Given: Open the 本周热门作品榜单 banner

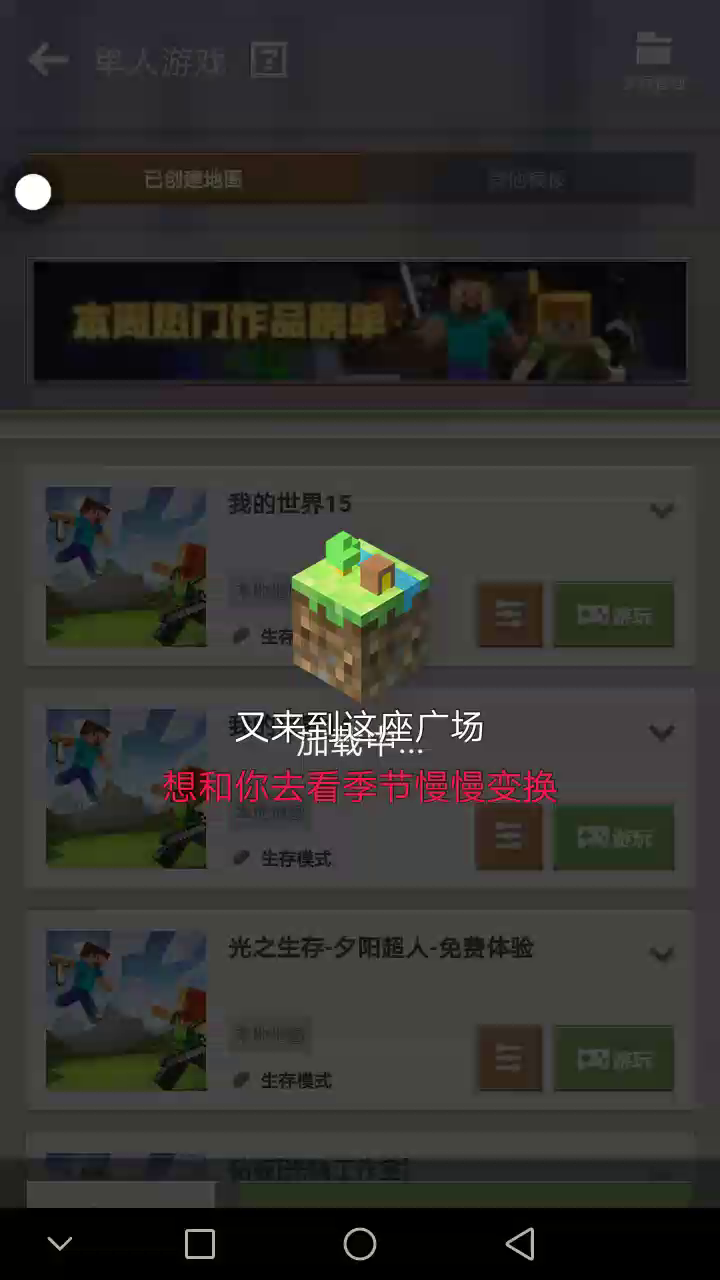Looking at the screenshot, I should click(x=360, y=321).
